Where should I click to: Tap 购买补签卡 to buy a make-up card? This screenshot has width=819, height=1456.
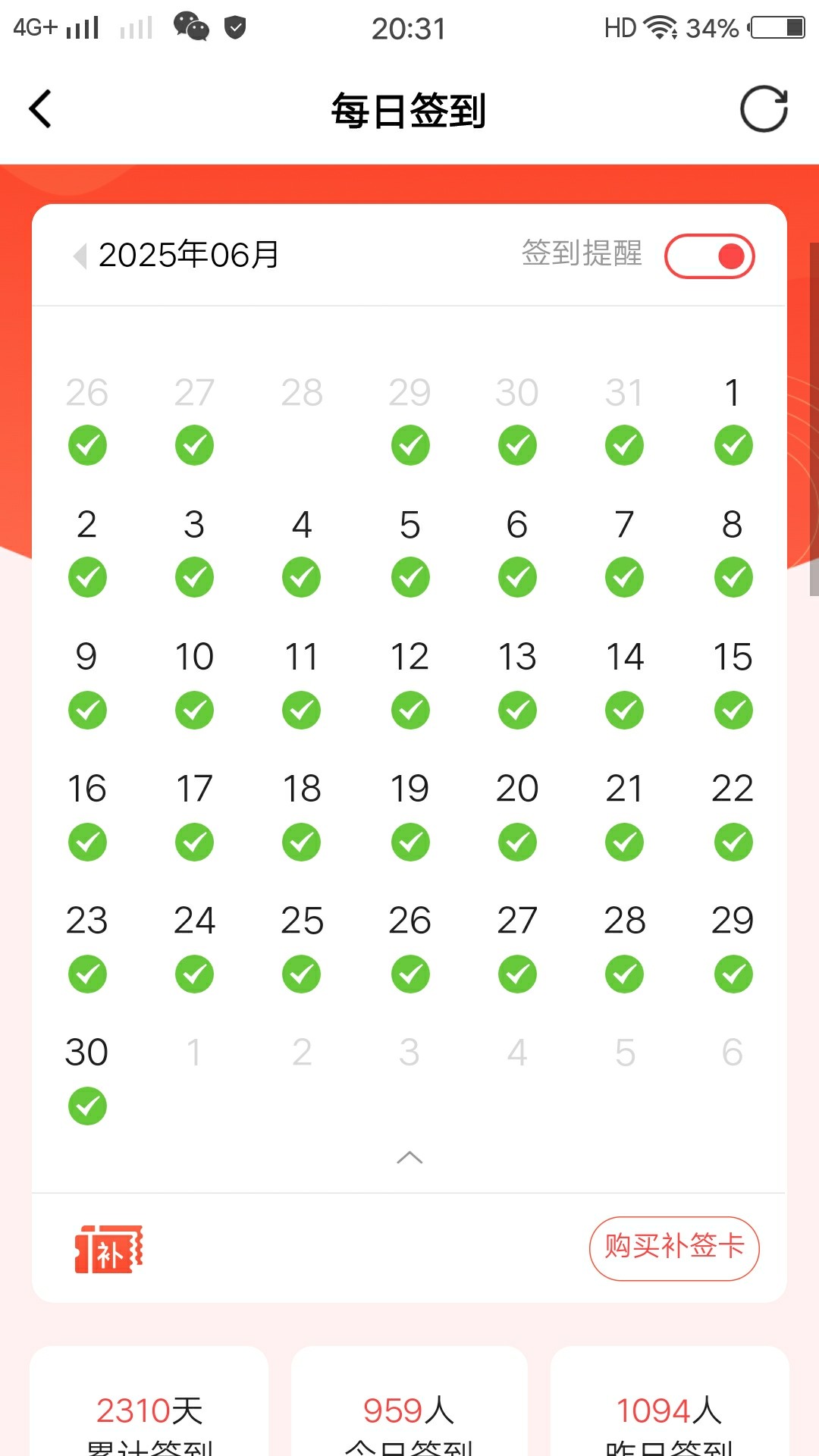point(674,1248)
